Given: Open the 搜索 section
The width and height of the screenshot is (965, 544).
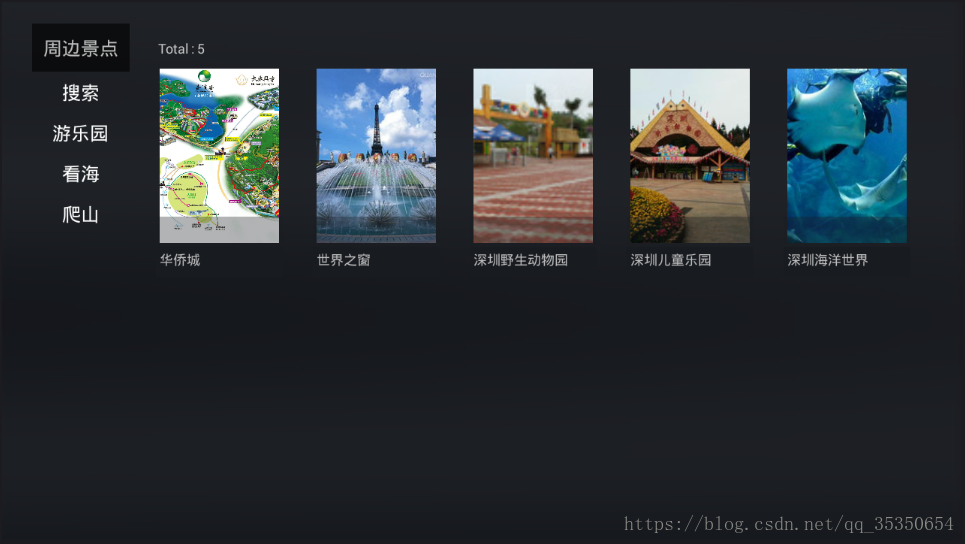Looking at the screenshot, I should point(80,93).
